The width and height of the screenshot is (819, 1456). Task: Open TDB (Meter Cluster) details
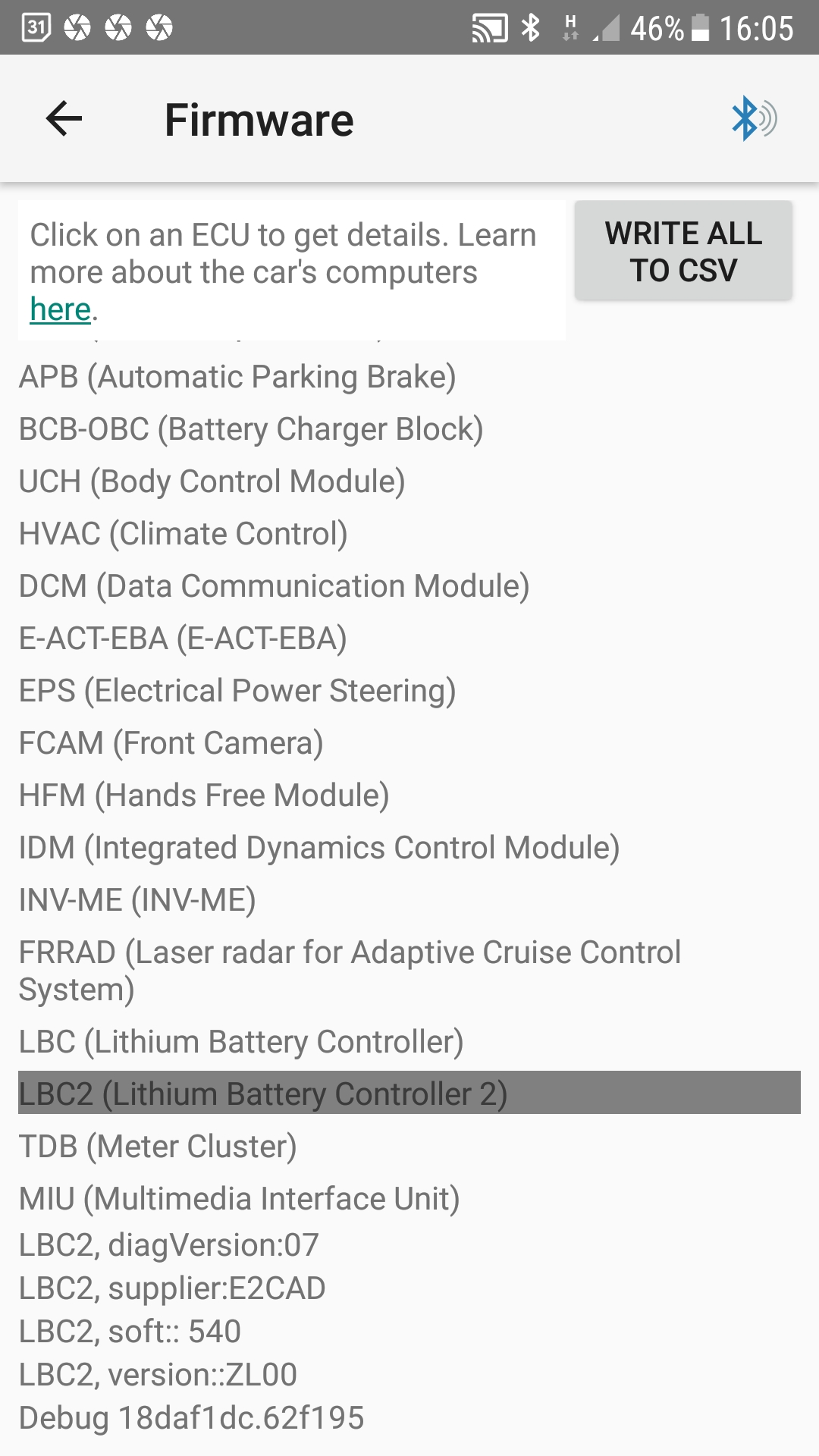409,1147
